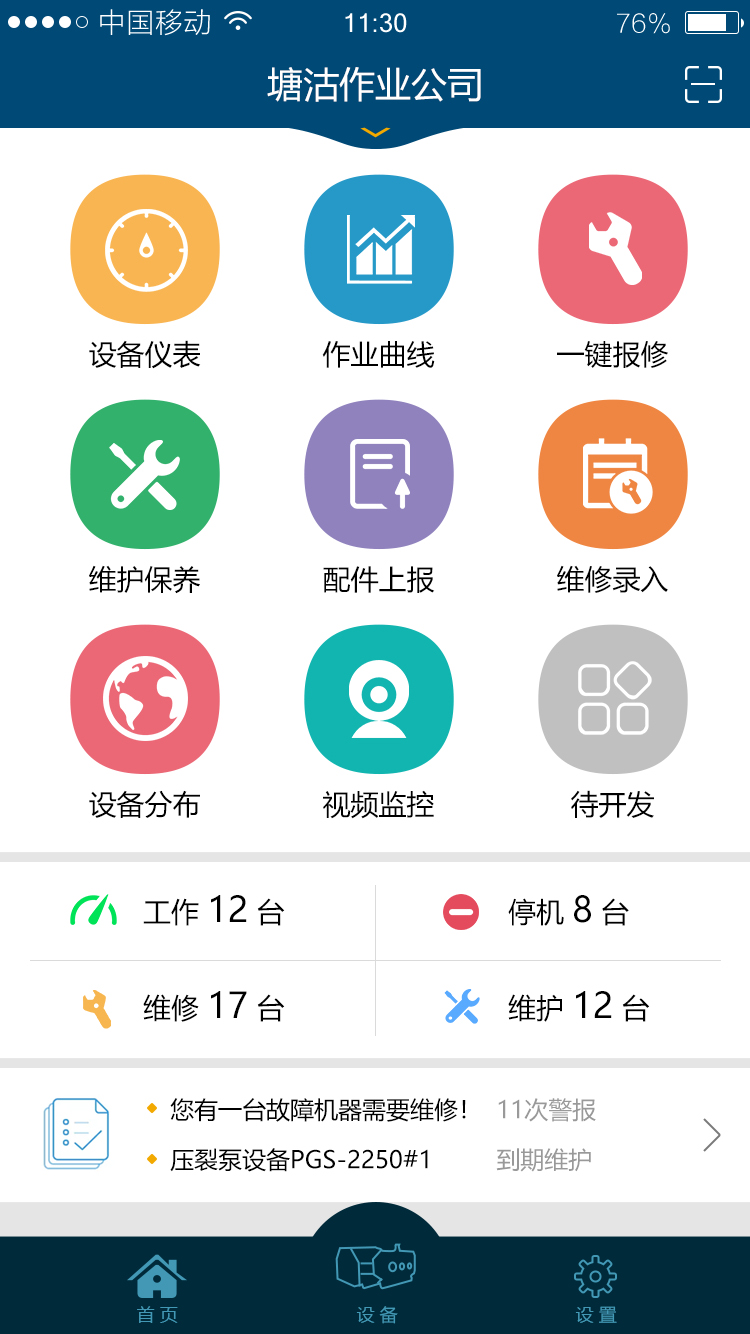Tap the 待开发 placeholder tile
The height and width of the screenshot is (1334, 750).
(613, 722)
